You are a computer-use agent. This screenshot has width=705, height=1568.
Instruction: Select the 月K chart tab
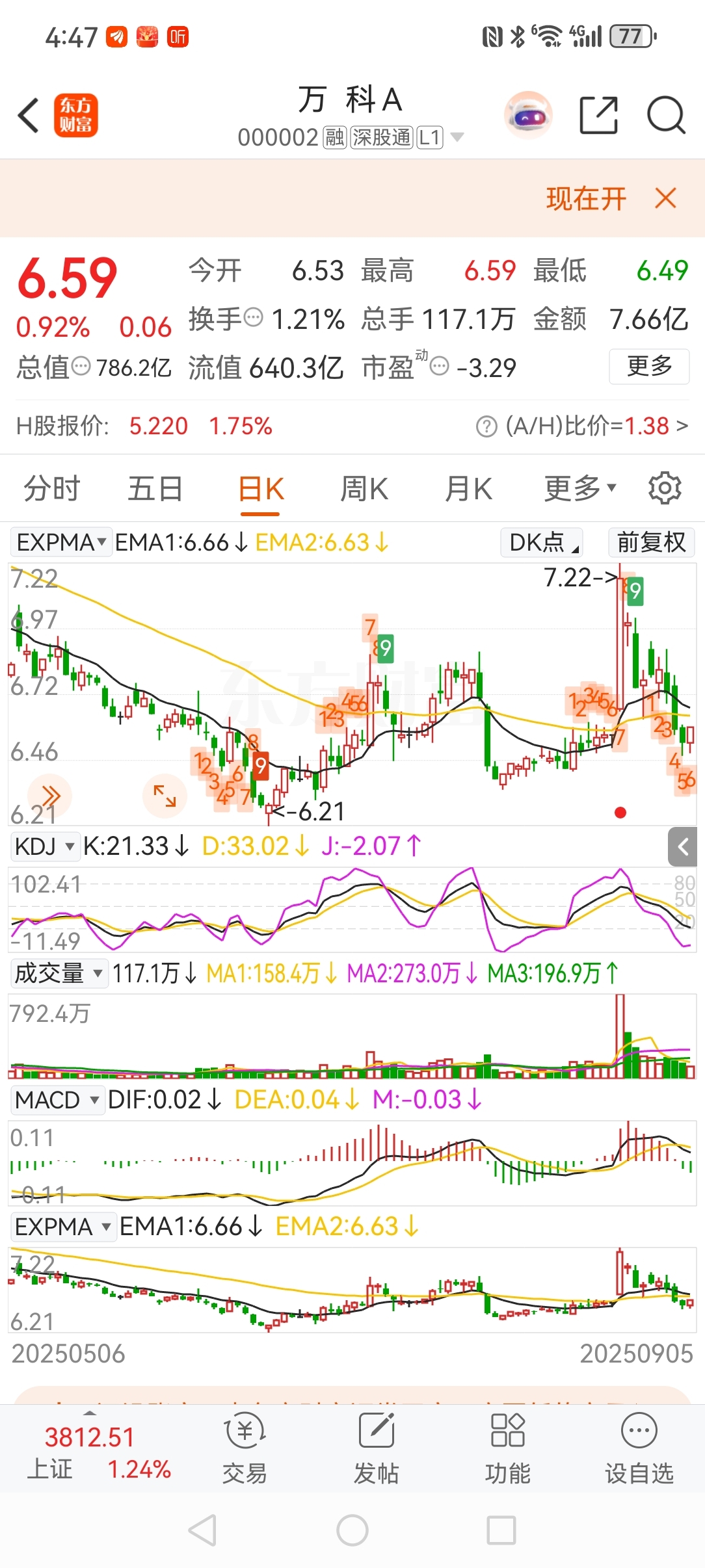tap(468, 489)
